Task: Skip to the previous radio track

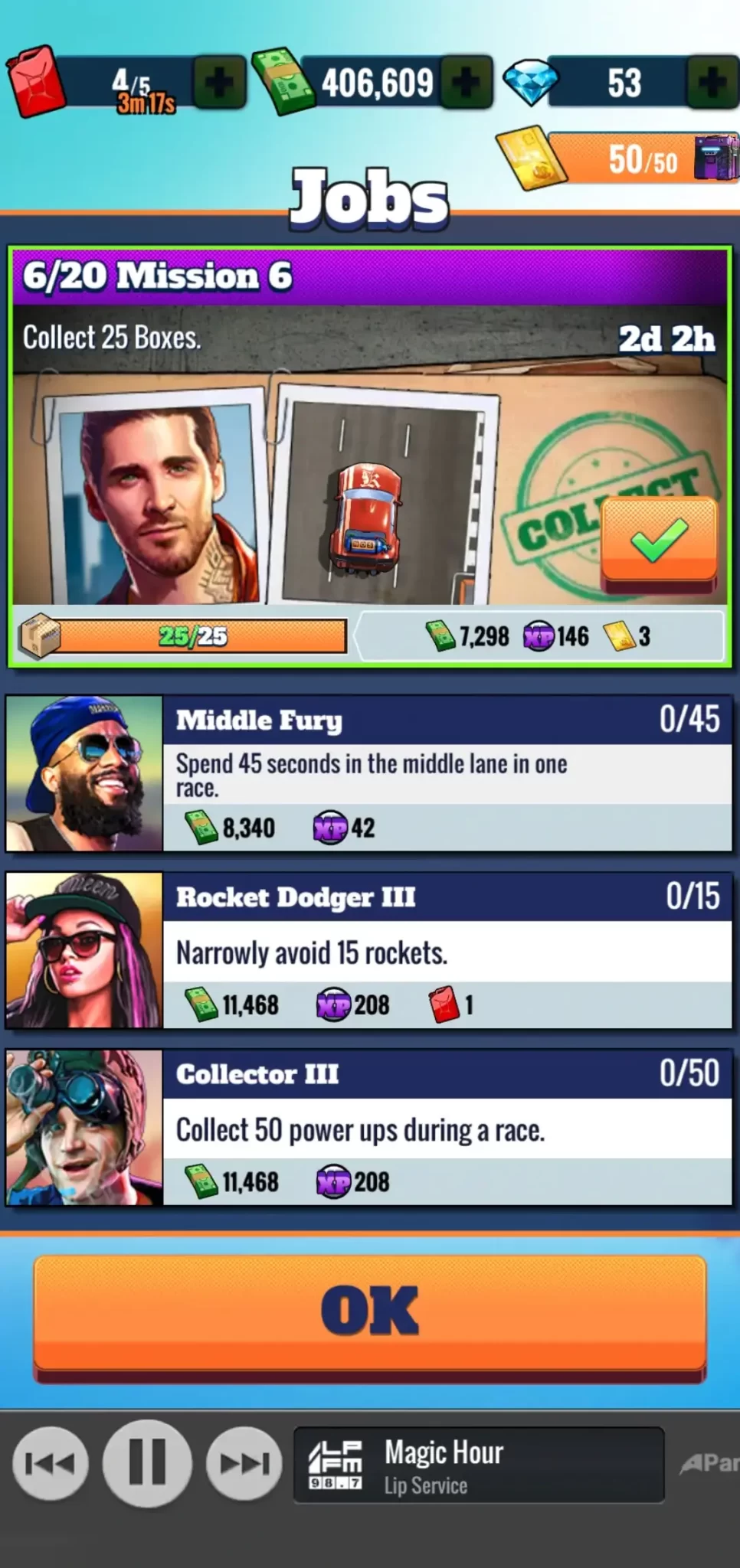Action: 51,1463
